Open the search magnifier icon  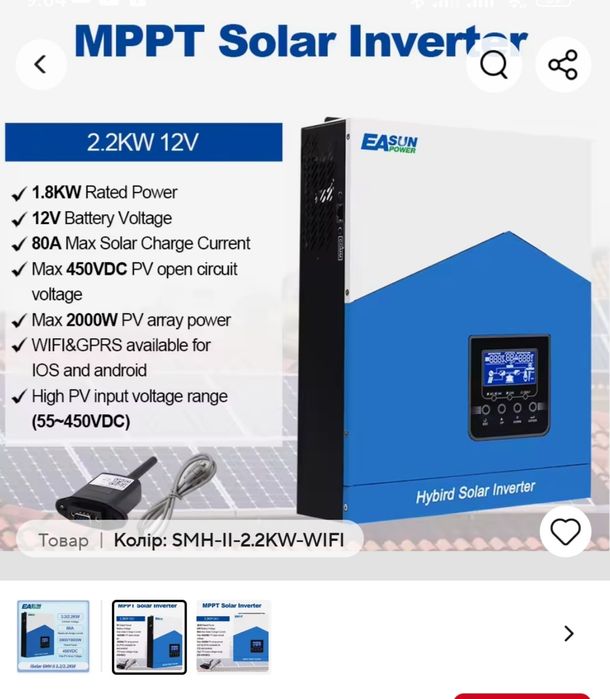[x=494, y=65]
